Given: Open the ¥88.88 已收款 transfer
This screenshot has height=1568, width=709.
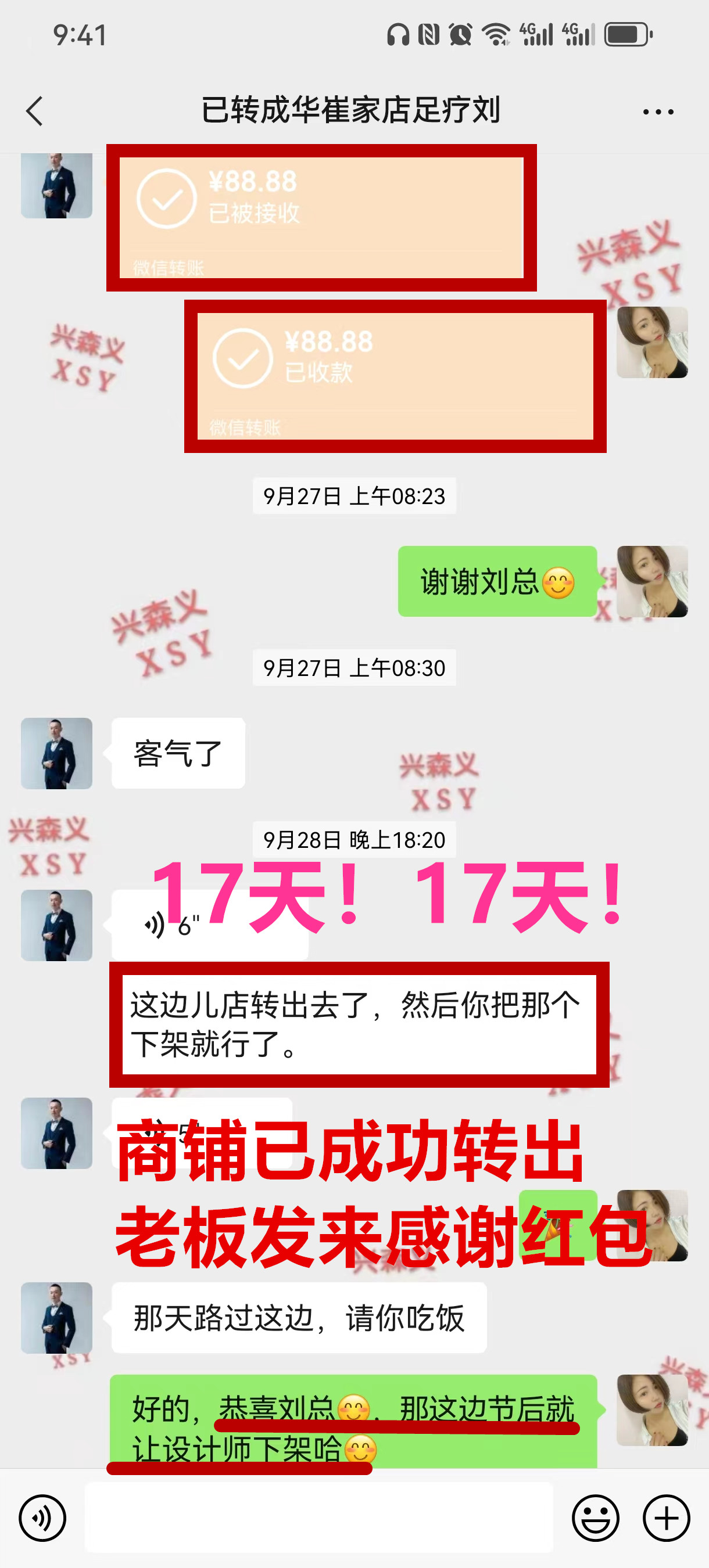Looking at the screenshot, I should (x=395, y=376).
